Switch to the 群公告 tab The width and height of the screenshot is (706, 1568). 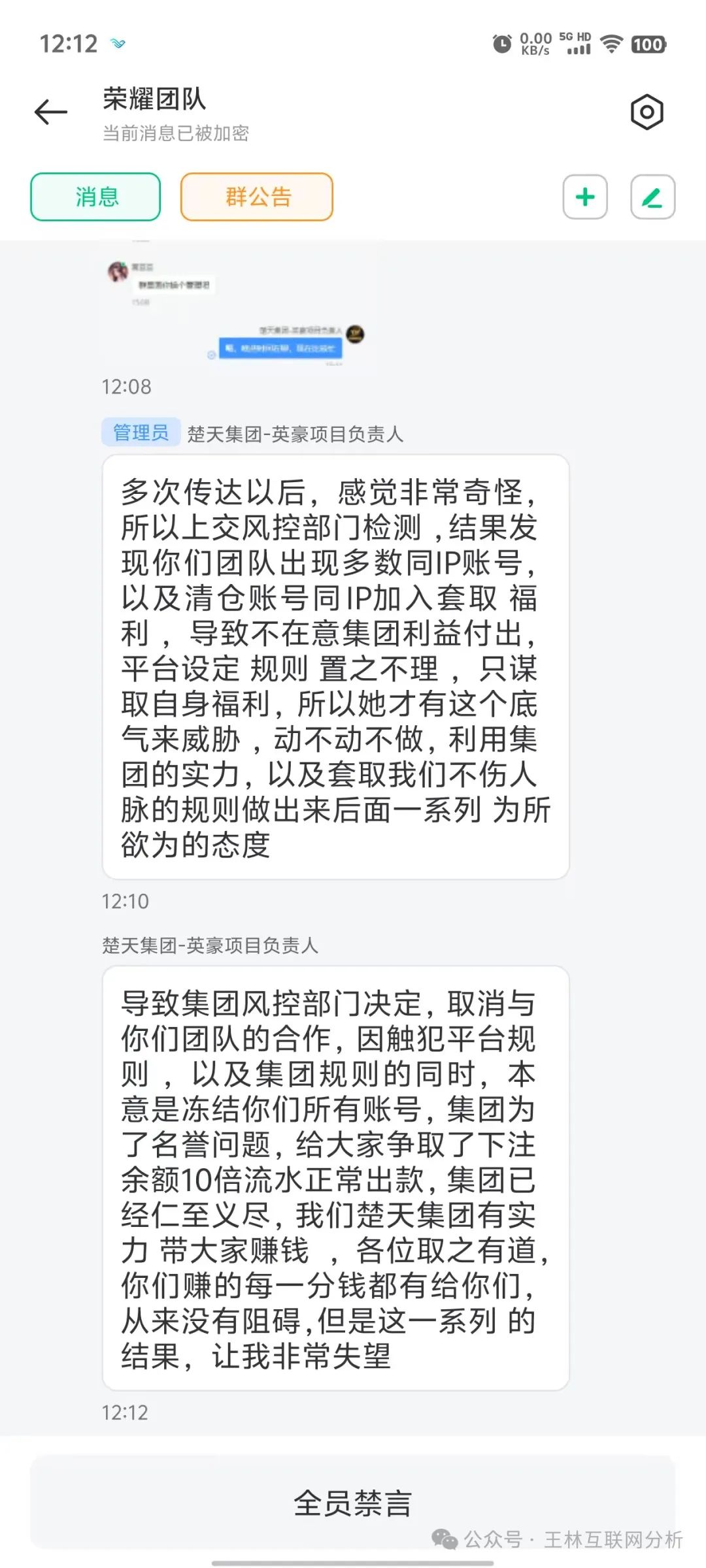(x=256, y=196)
